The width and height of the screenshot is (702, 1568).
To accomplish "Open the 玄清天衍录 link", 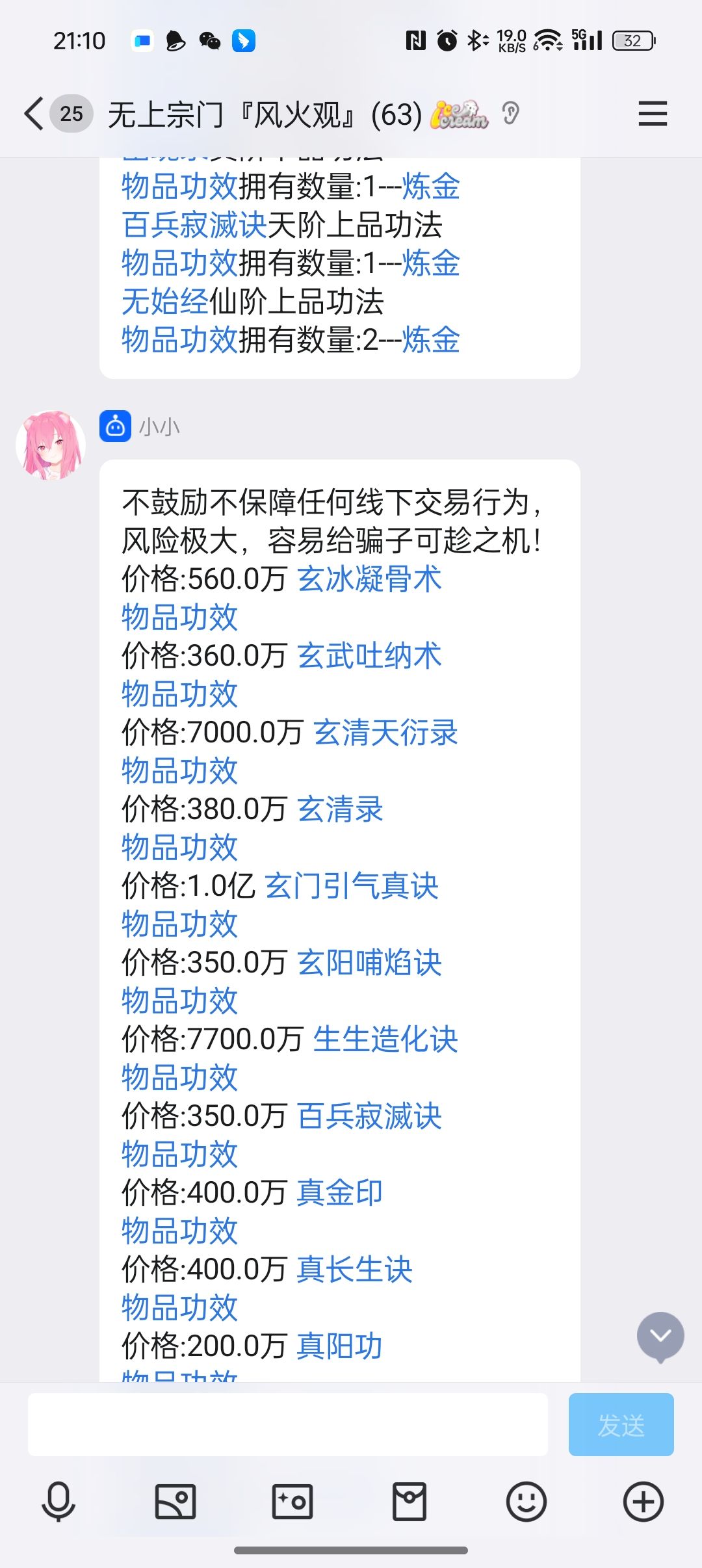I will [385, 732].
